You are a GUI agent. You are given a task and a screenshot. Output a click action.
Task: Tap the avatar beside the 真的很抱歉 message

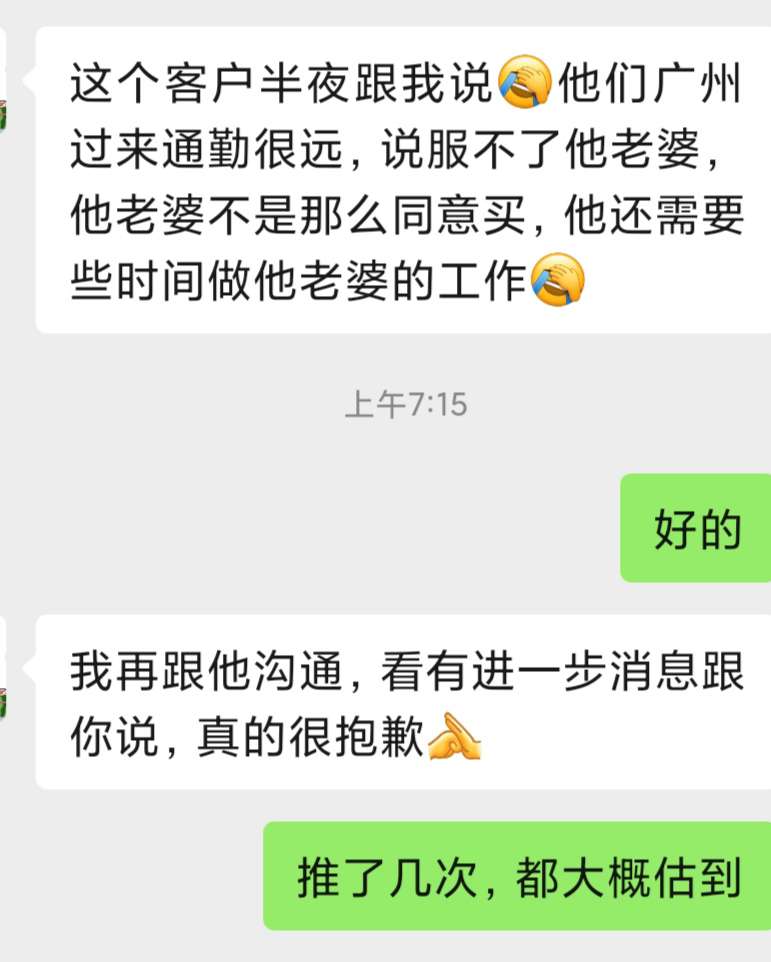coord(3,701)
